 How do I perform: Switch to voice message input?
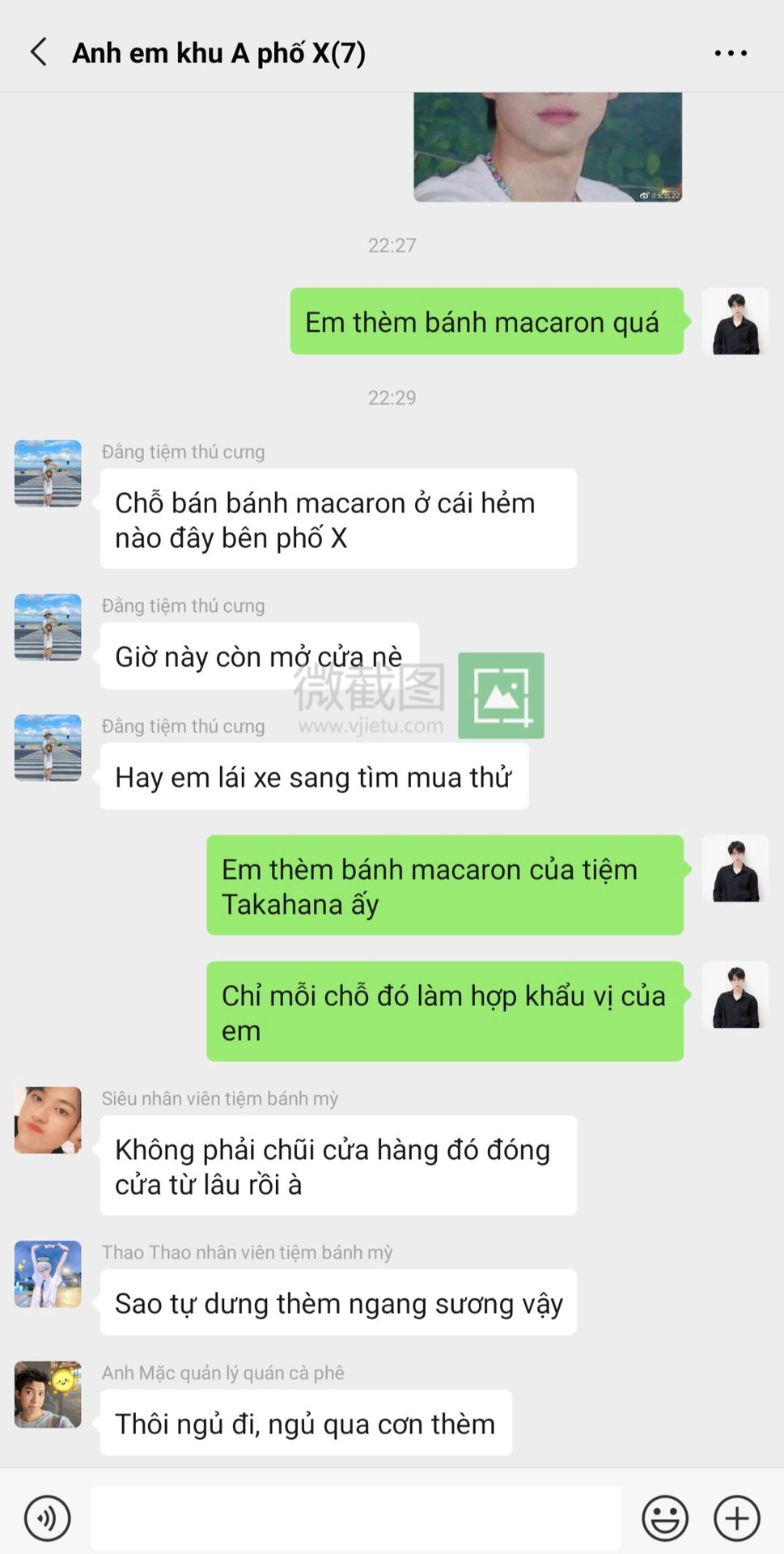pos(48,1518)
